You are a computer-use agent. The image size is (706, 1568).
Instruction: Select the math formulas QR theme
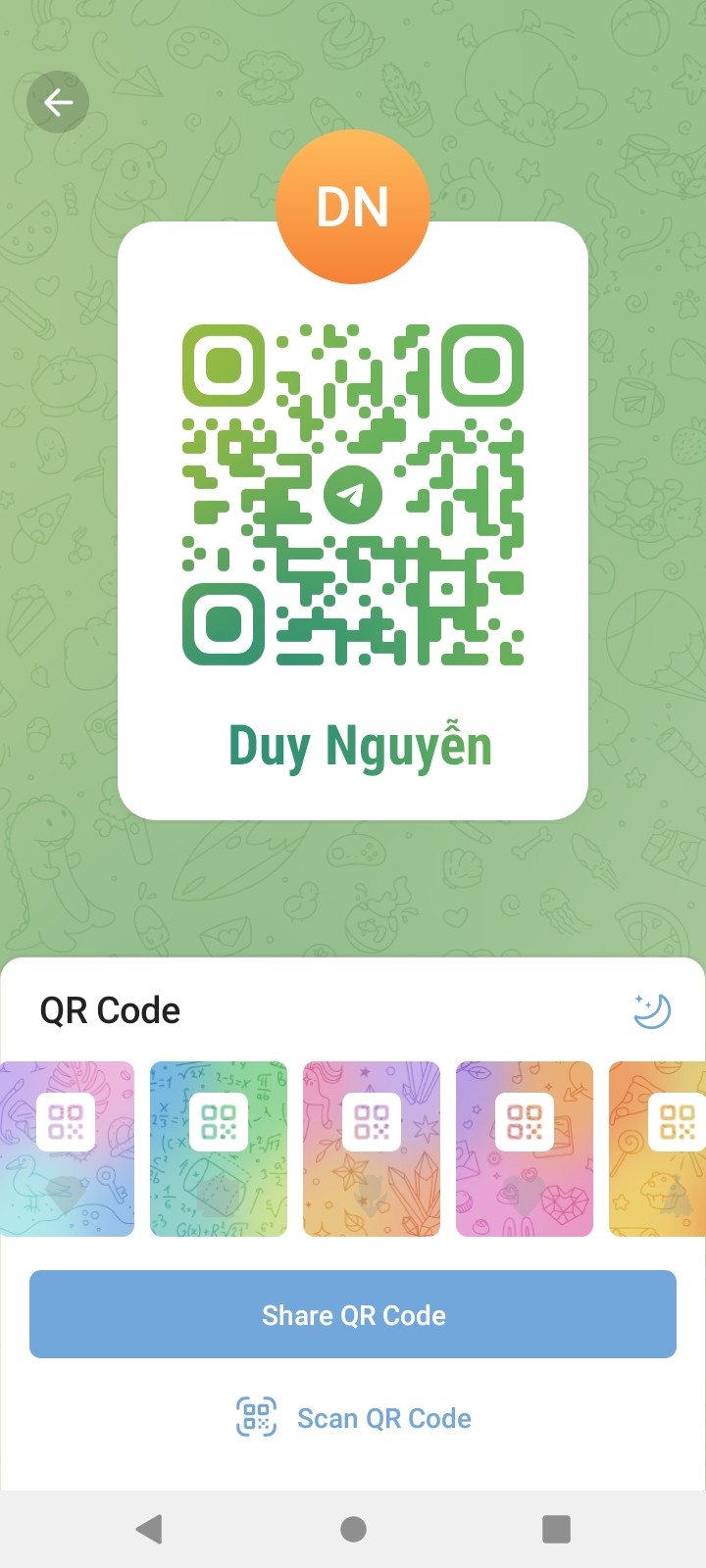point(219,1149)
